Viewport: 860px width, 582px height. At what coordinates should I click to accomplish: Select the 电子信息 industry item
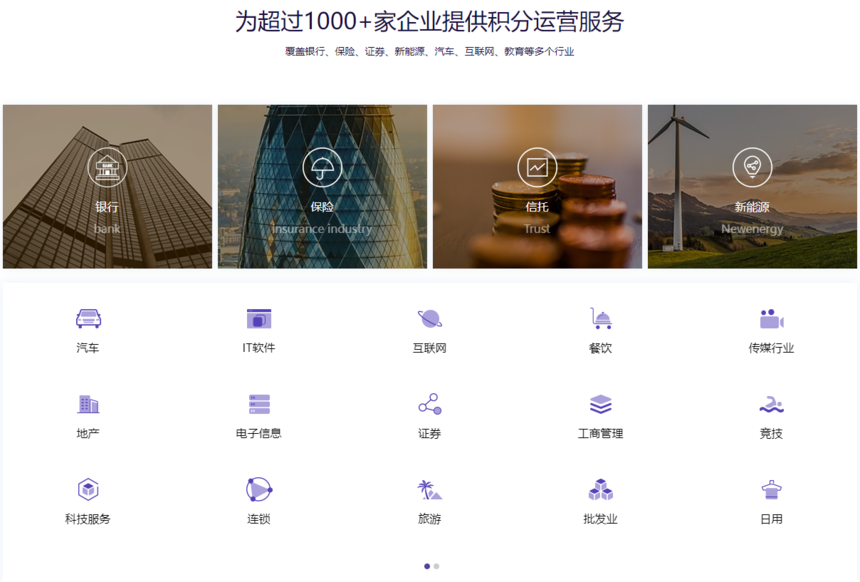(259, 416)
